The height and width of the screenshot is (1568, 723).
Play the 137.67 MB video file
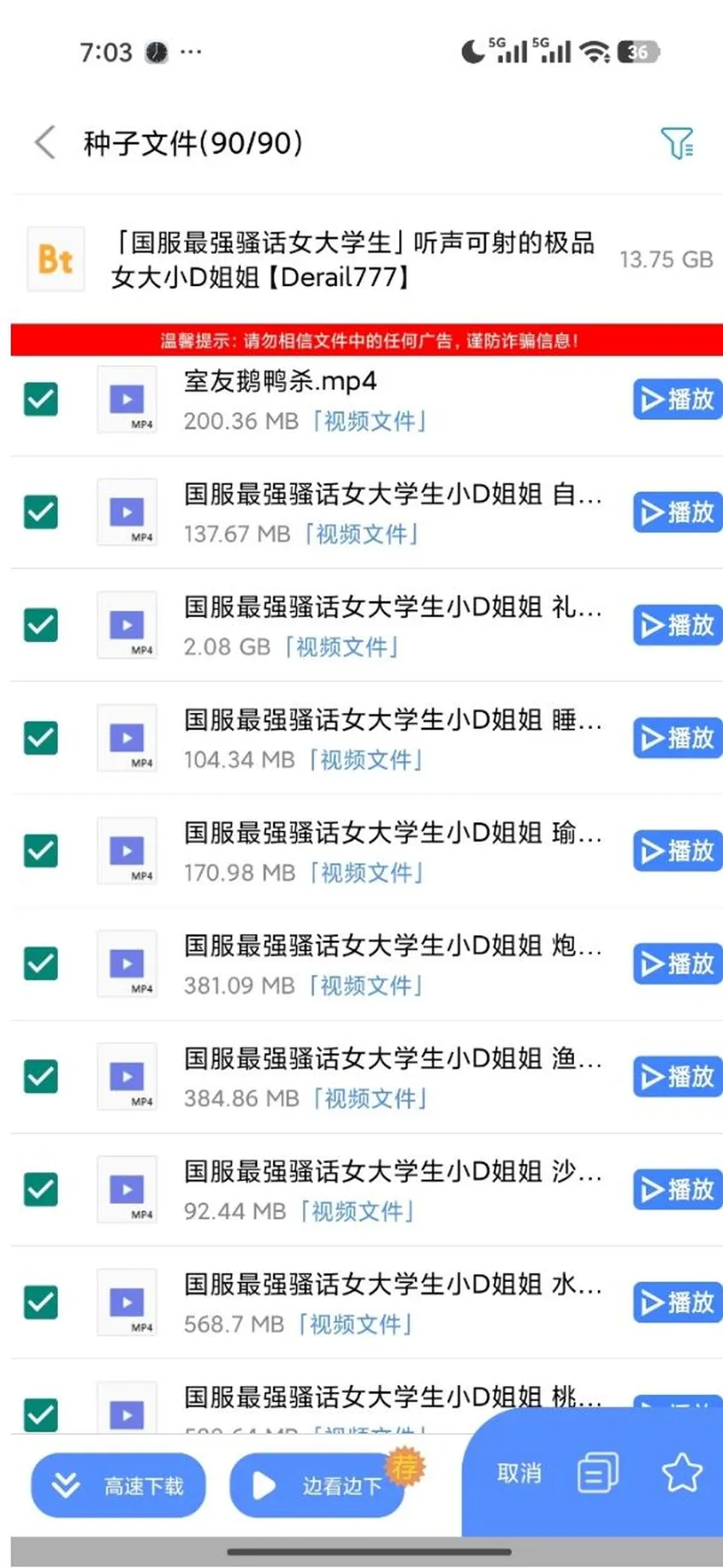pos(678,512)
